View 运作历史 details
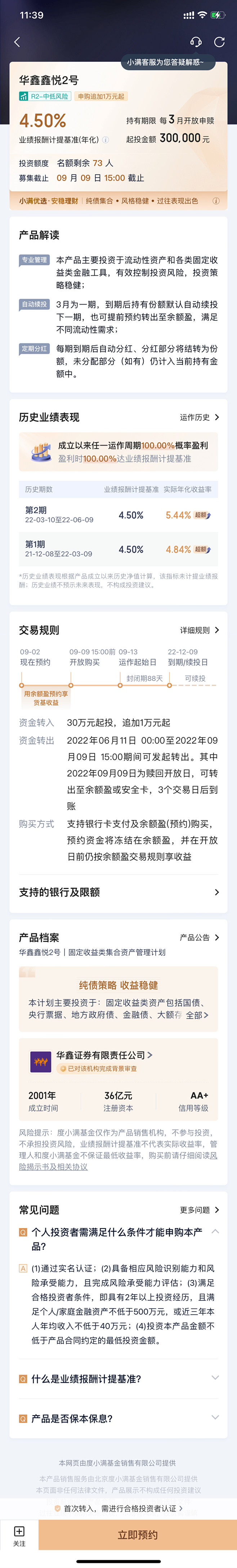237x1568 pixels. coord(199,417)
